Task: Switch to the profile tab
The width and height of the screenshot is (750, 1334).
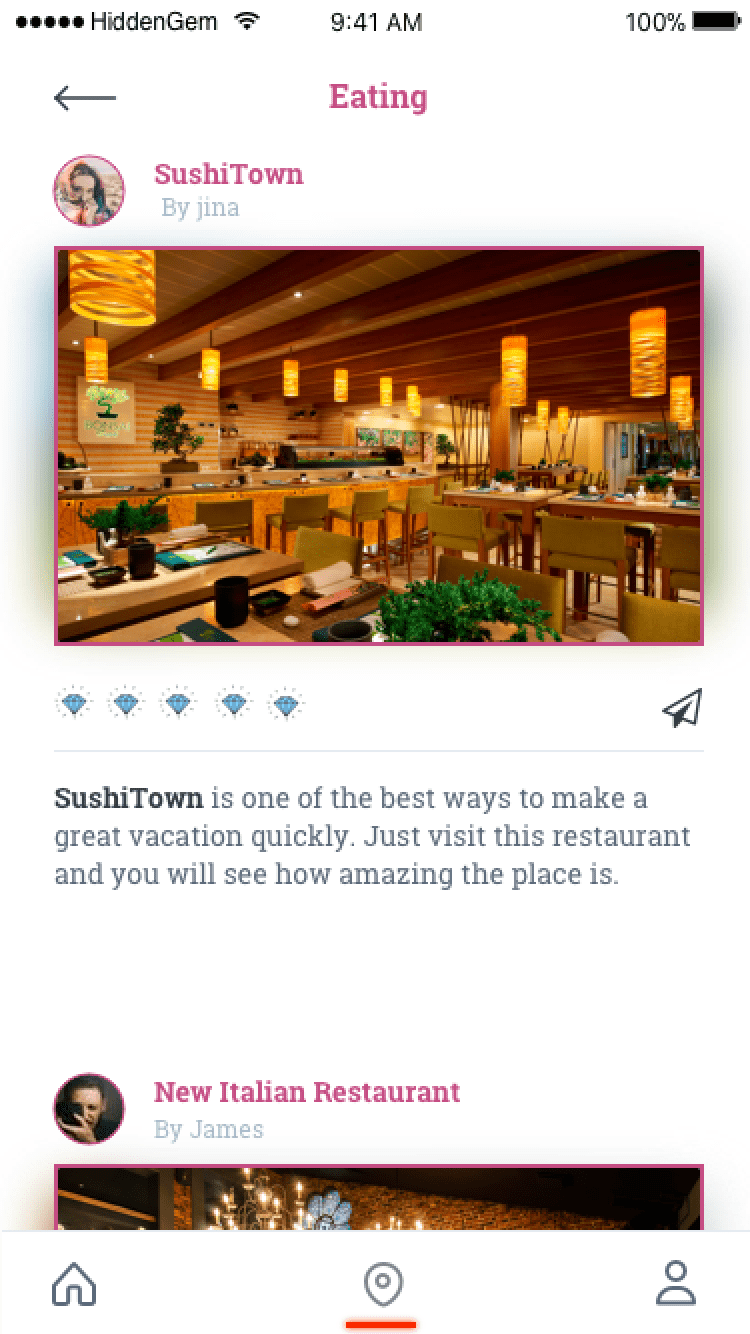Action: (x=676, y=1283)
